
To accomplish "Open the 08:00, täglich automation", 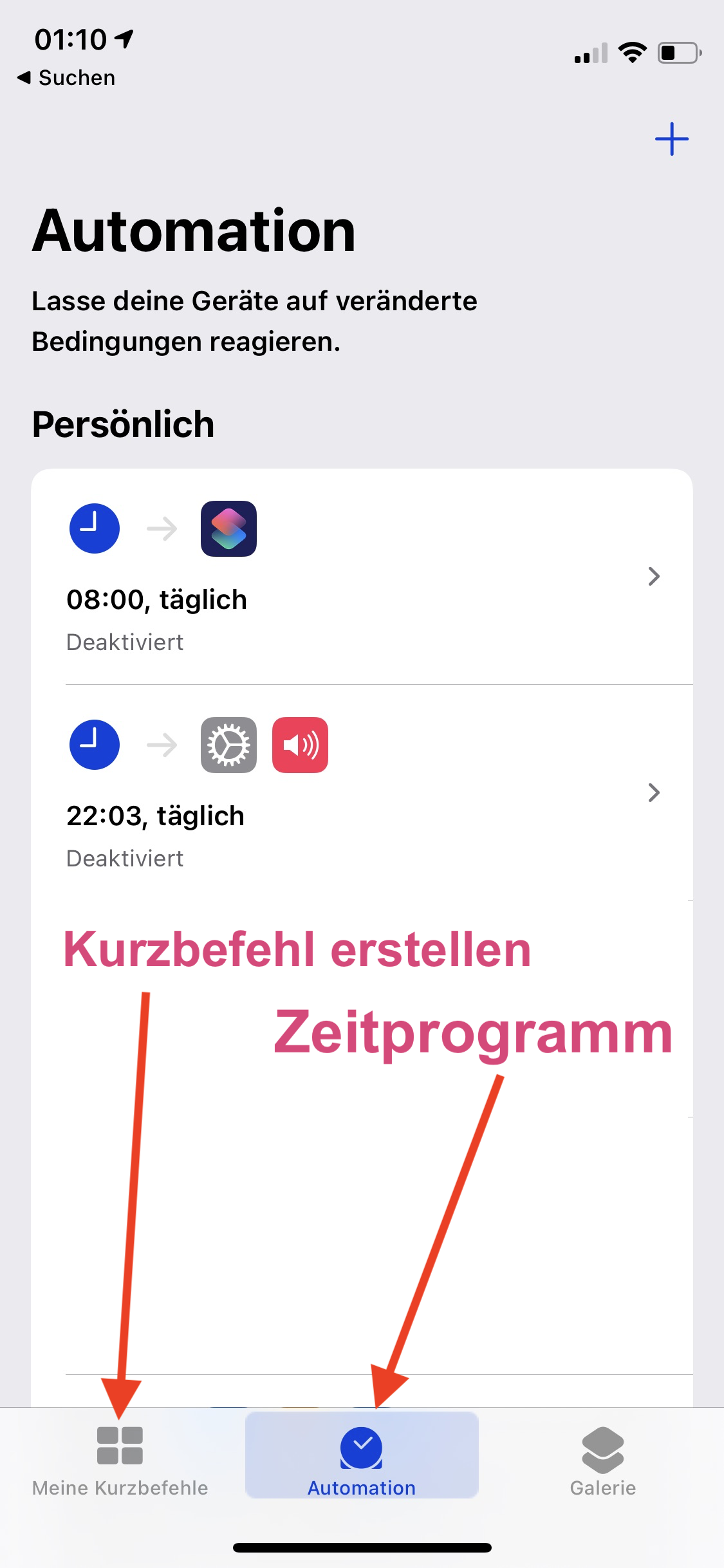I will point(360,576).
